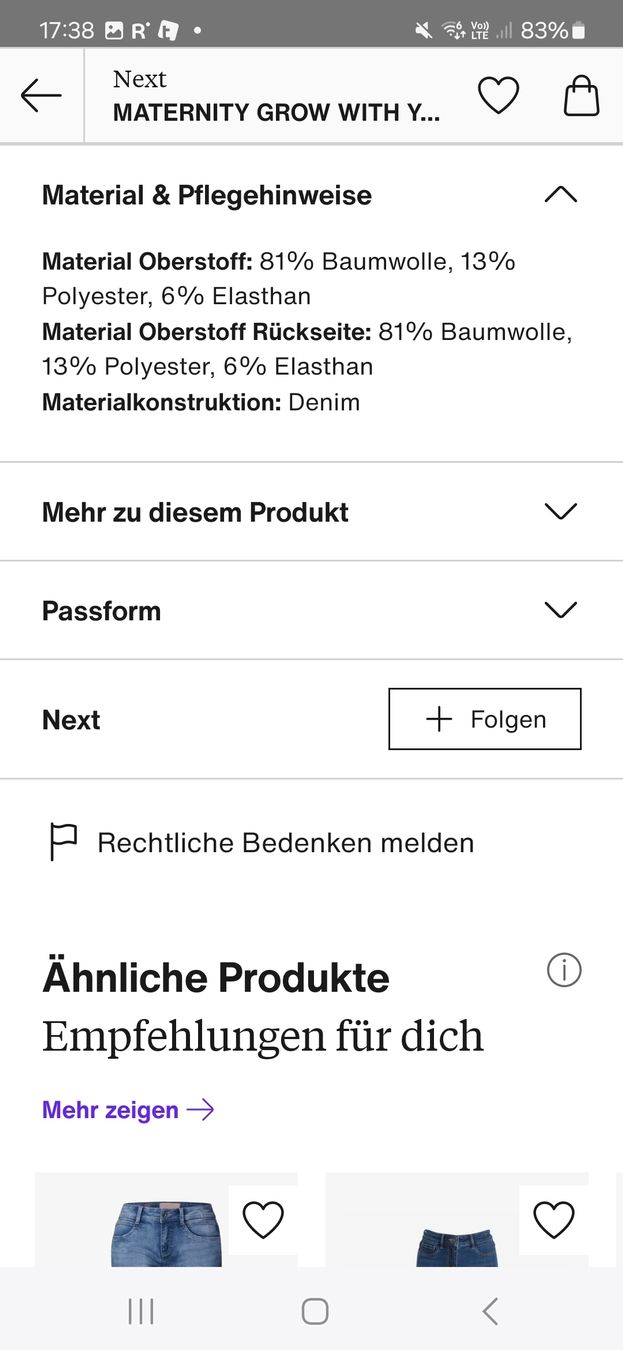Open info icon beside Ähnliche Produkte

[564, 970]
